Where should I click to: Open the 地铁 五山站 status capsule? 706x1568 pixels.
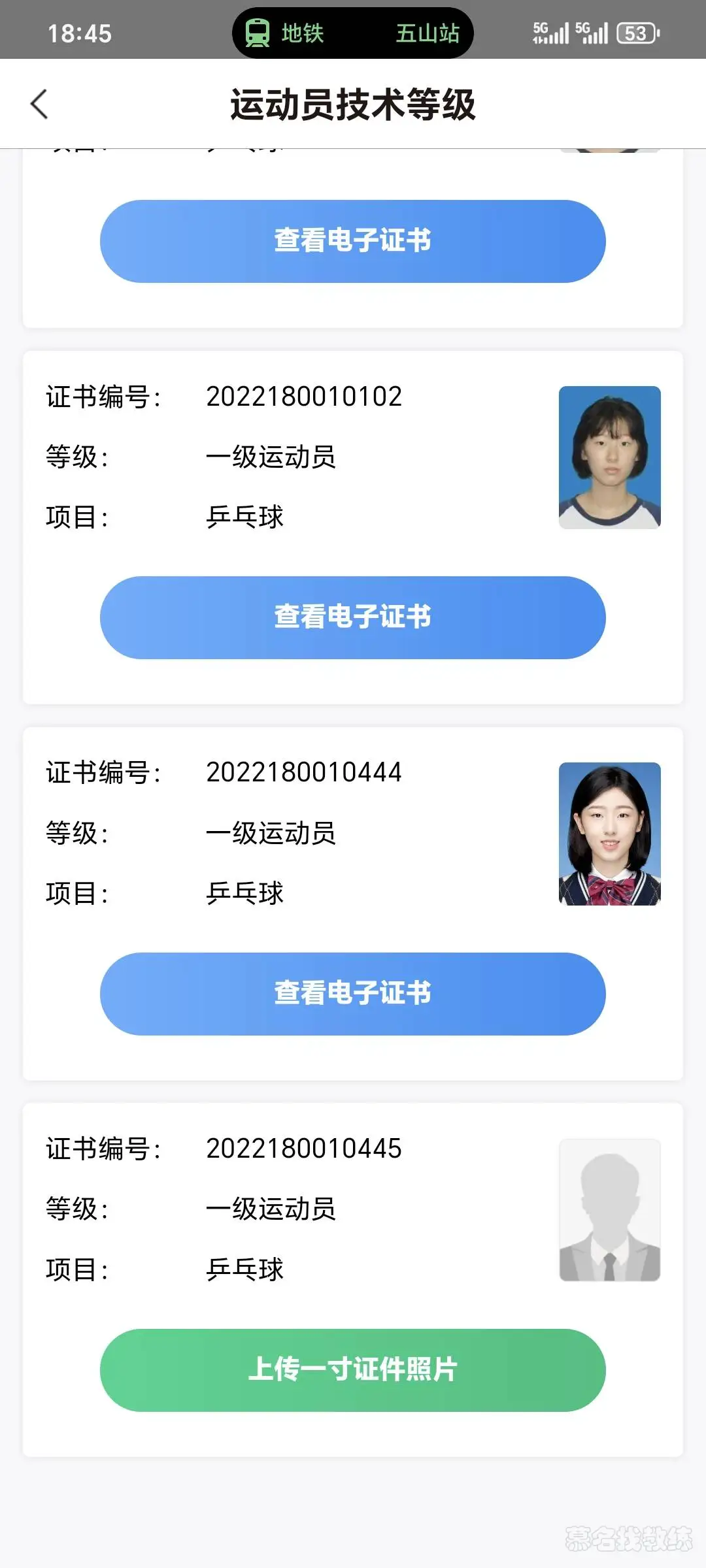point(353,33)
